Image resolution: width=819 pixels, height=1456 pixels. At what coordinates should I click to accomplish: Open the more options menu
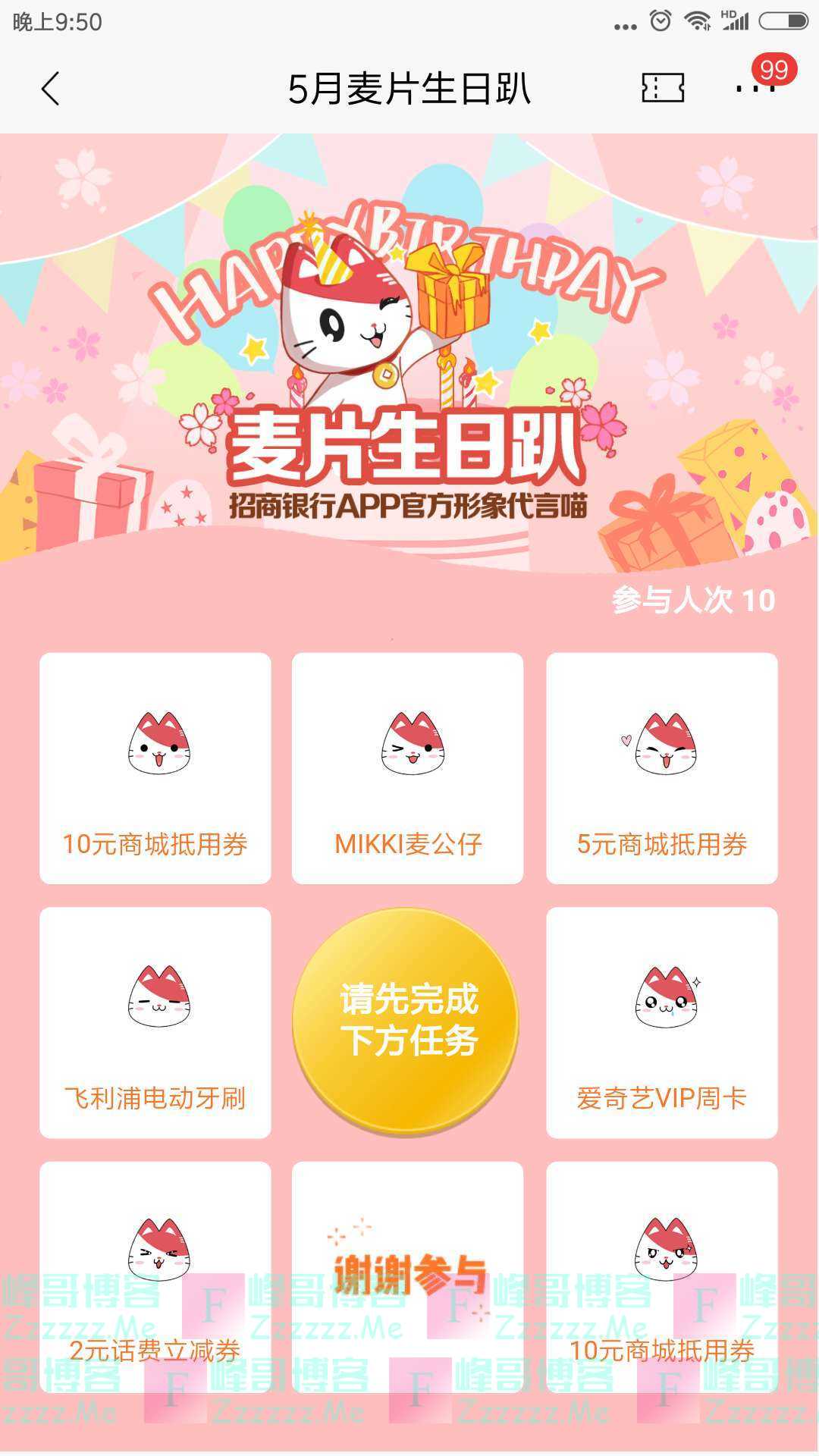coord(755,89)
